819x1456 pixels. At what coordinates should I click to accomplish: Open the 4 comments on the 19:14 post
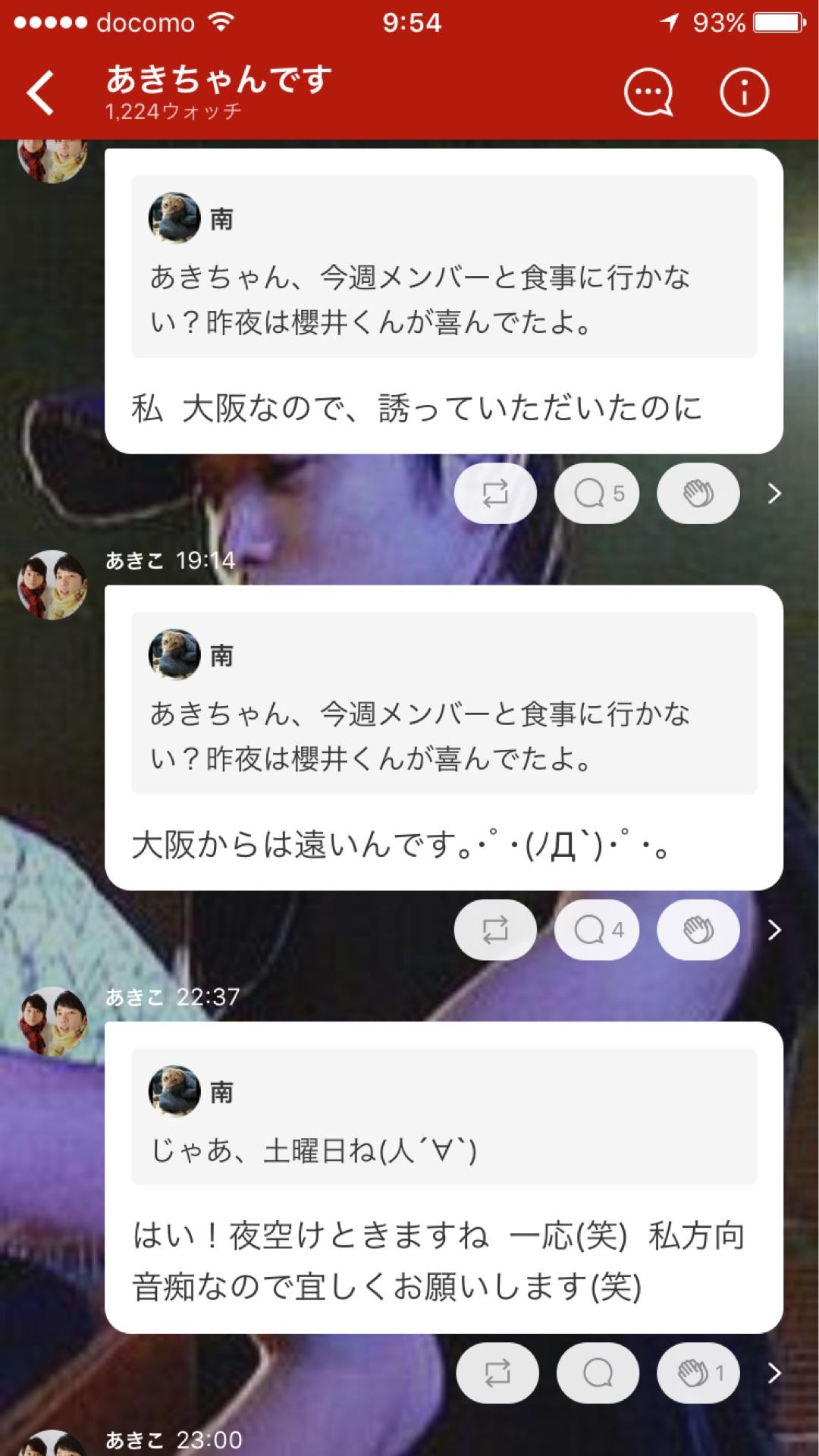click(596, 930)
